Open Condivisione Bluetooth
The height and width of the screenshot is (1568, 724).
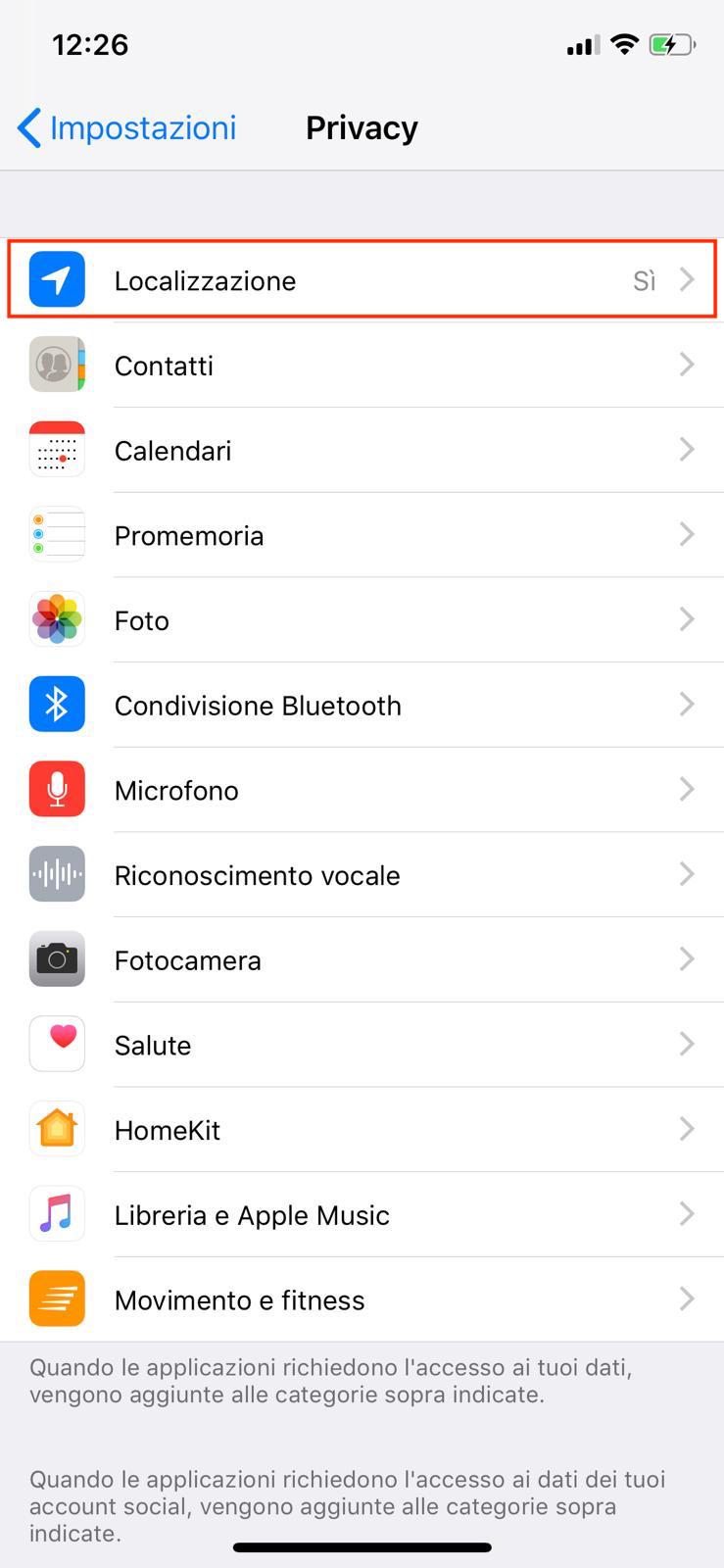coord(362,706)
